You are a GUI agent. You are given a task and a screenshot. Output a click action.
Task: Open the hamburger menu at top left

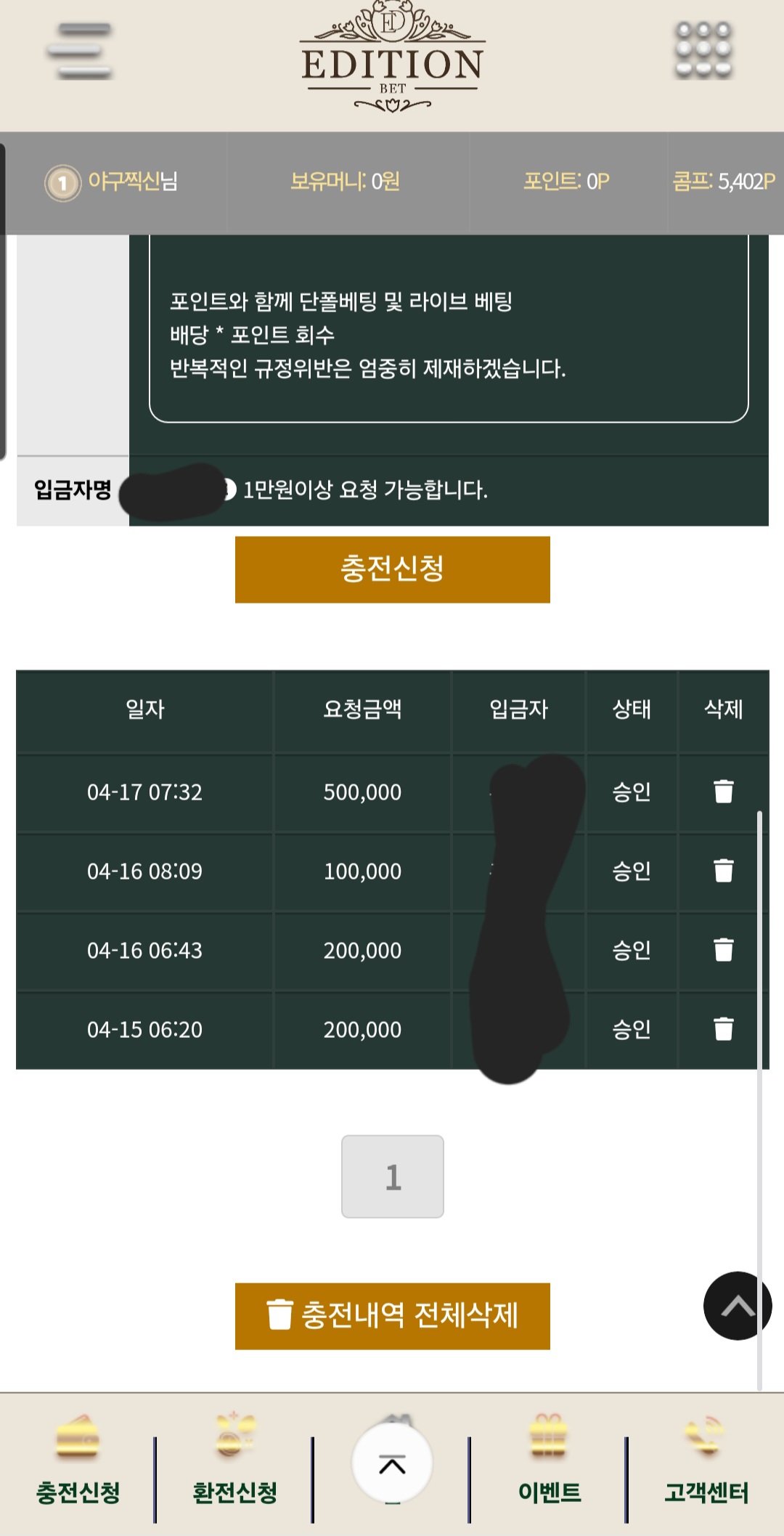click(80, 51)
